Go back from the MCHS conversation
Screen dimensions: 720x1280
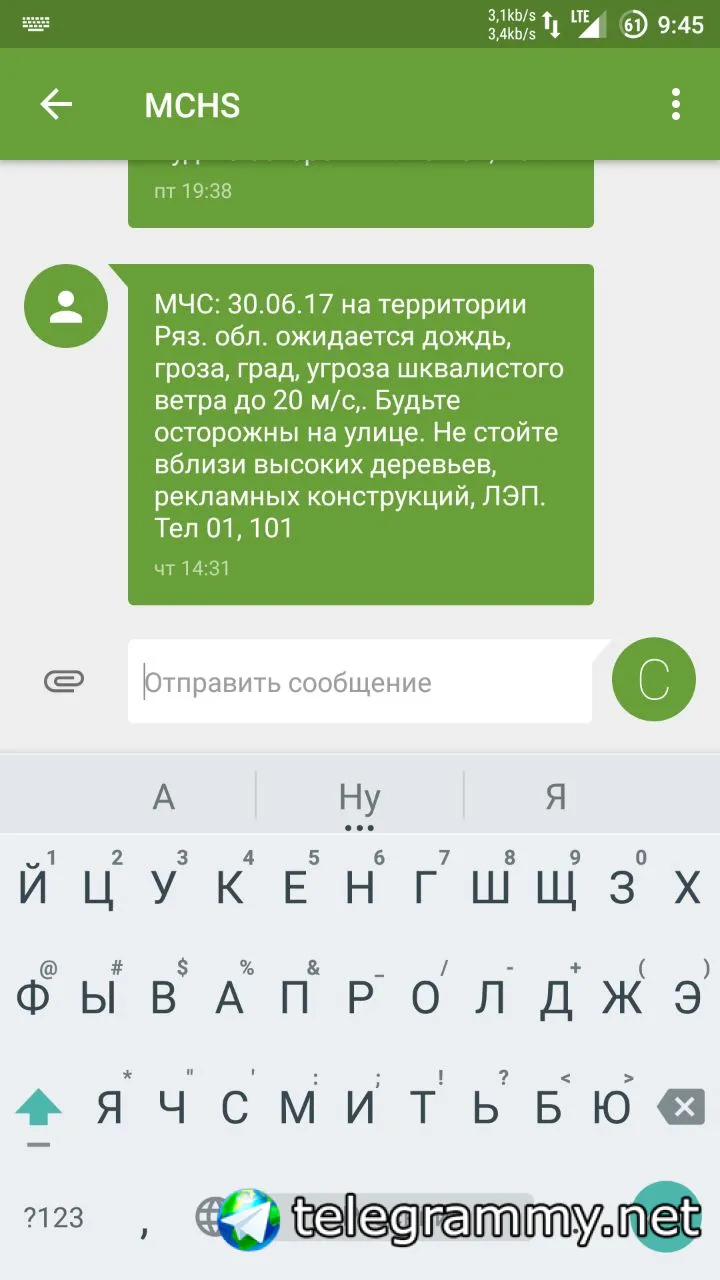point(56,105)
